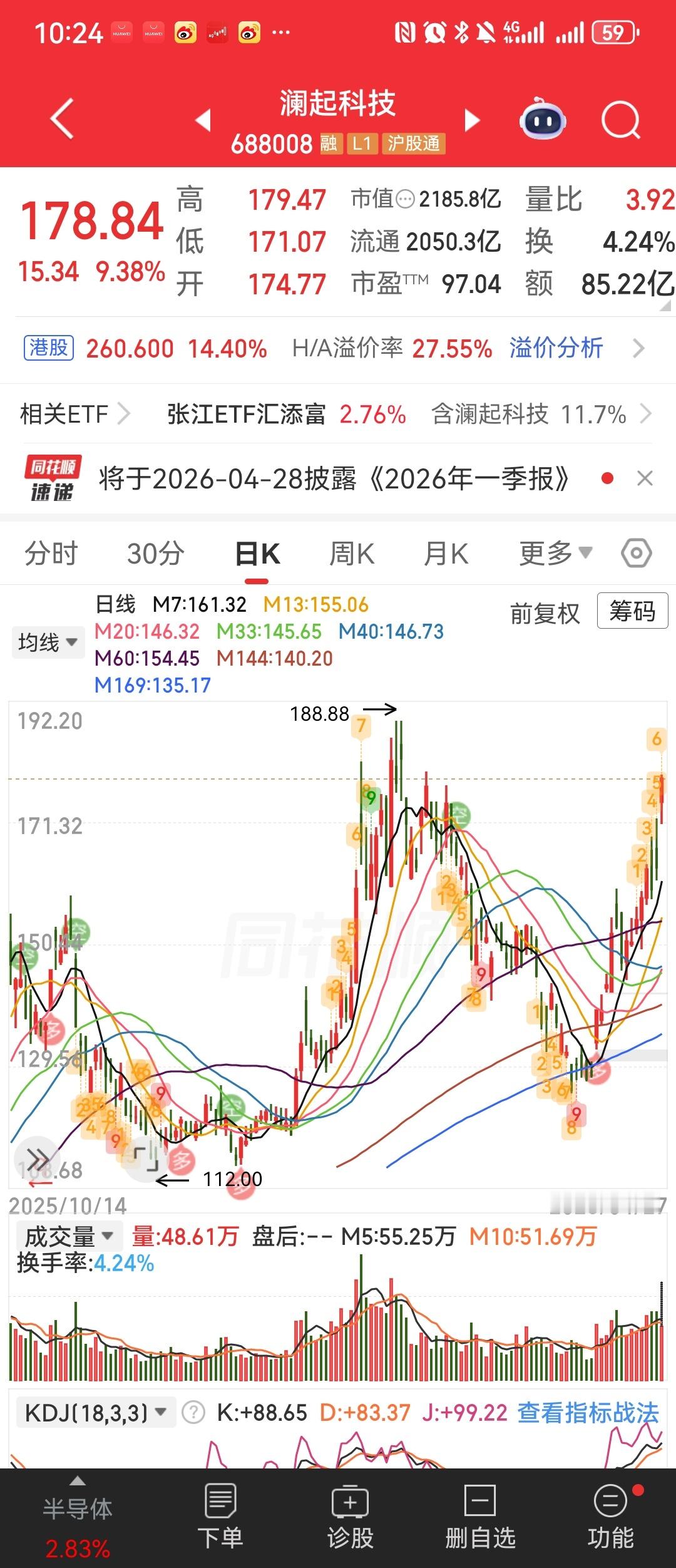Tap the search icon
Viewport: 676px width, 1568px height.
[620, 121]
